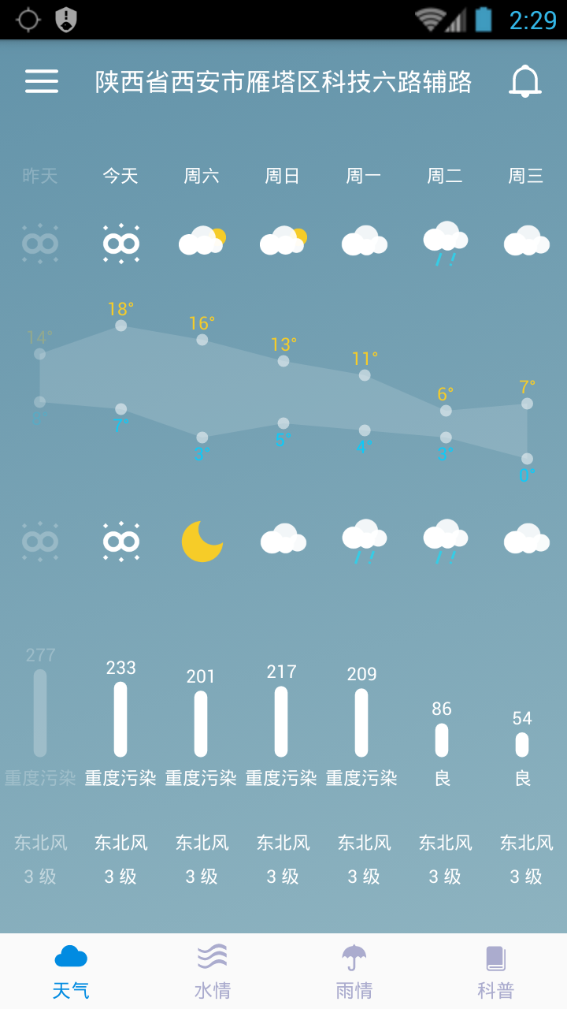
Task: Switch to the 天气 tab
Action: click(71, 972)
